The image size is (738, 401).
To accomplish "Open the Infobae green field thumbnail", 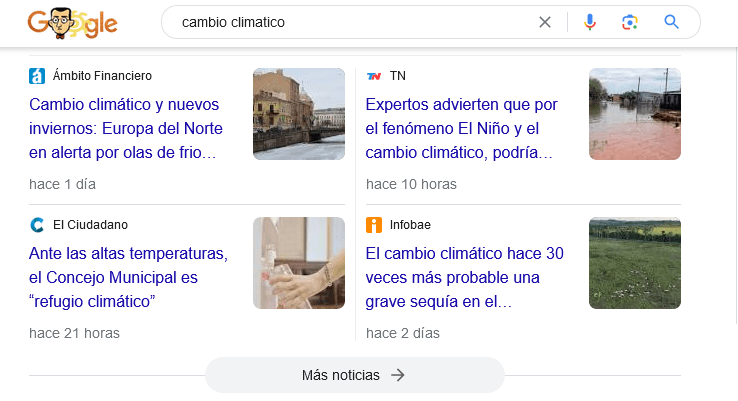I will 635,263.
